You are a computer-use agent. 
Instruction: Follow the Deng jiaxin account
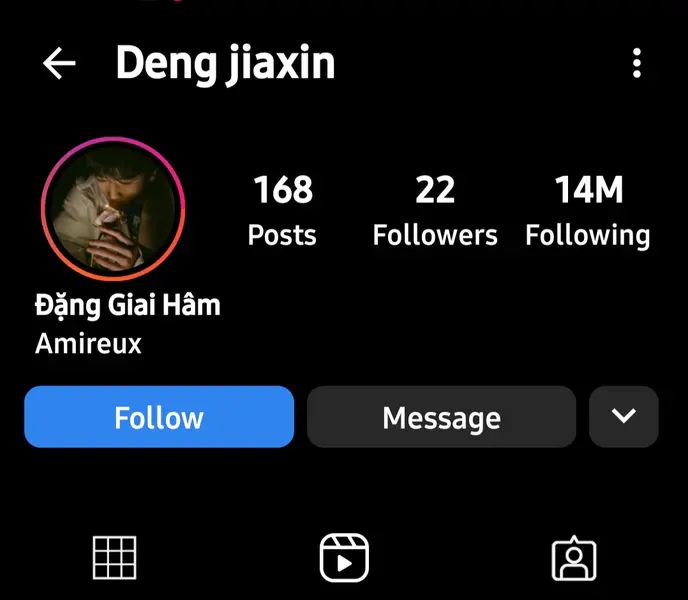click(x=159, y=417)
